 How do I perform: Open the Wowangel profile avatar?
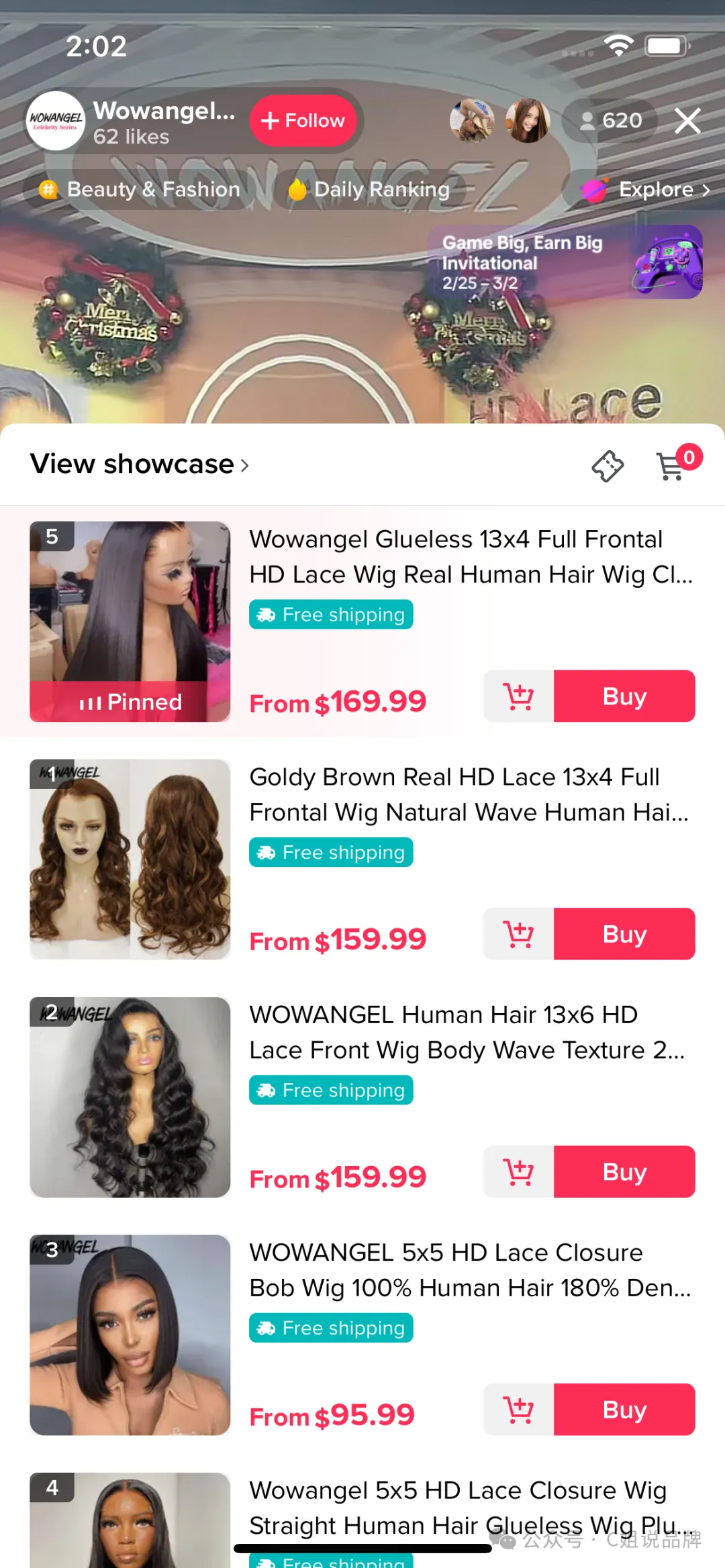tap(56, 121)
